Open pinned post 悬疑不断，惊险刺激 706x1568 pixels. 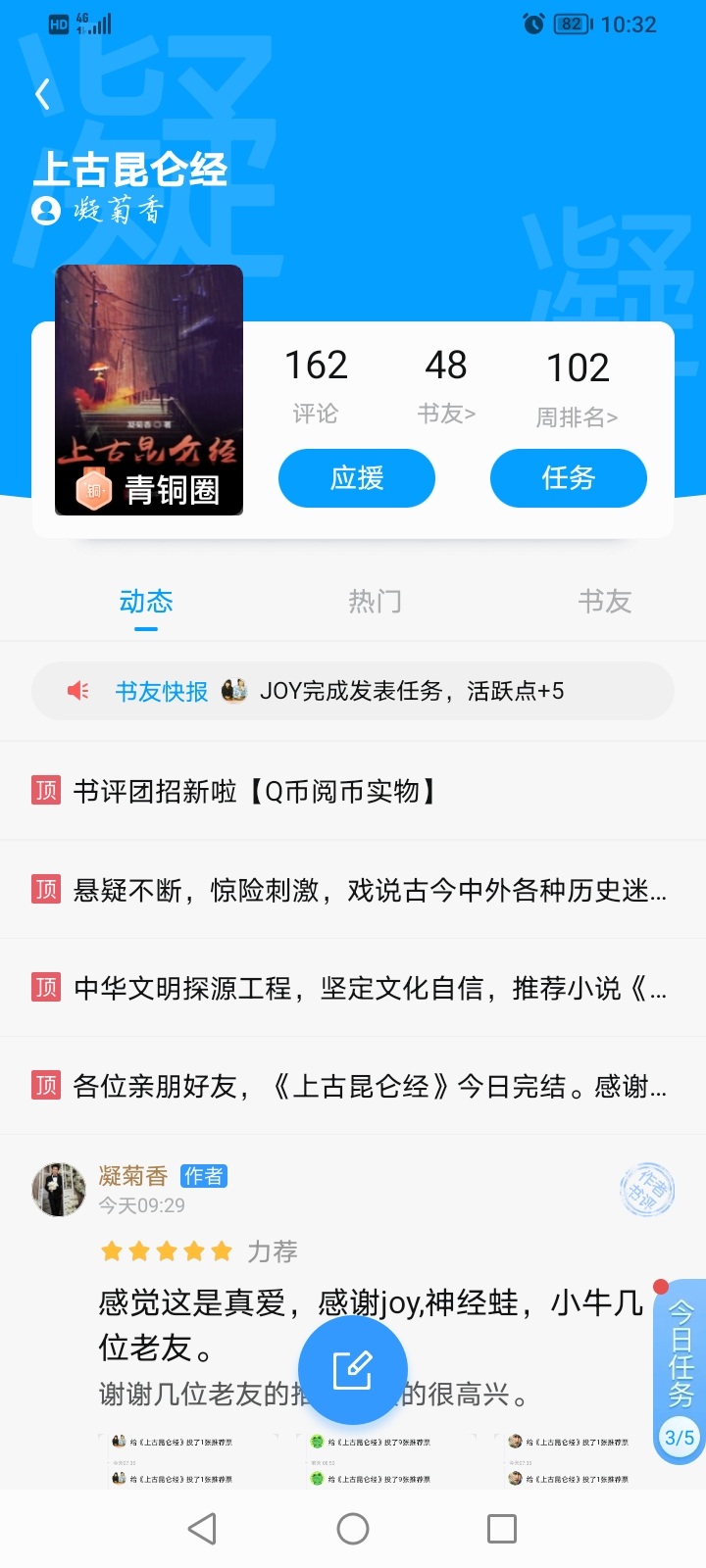pos(353,890)
